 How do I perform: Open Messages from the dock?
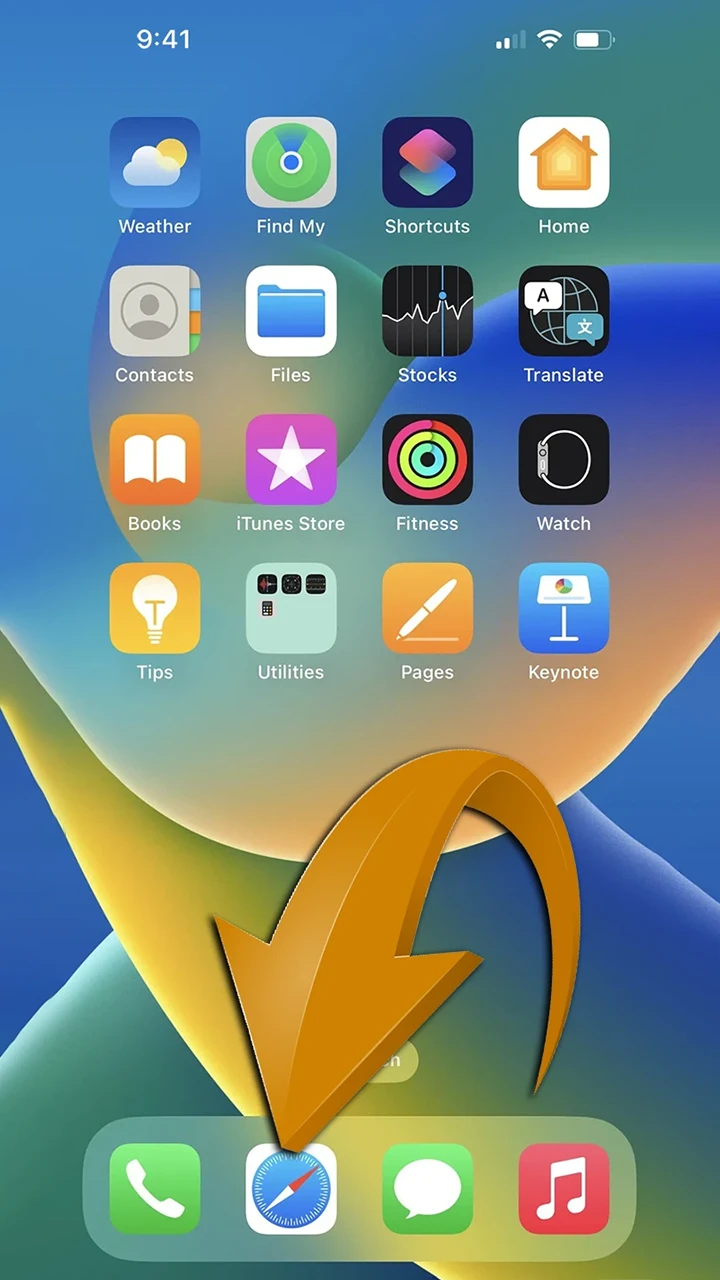click(427, 1189)
